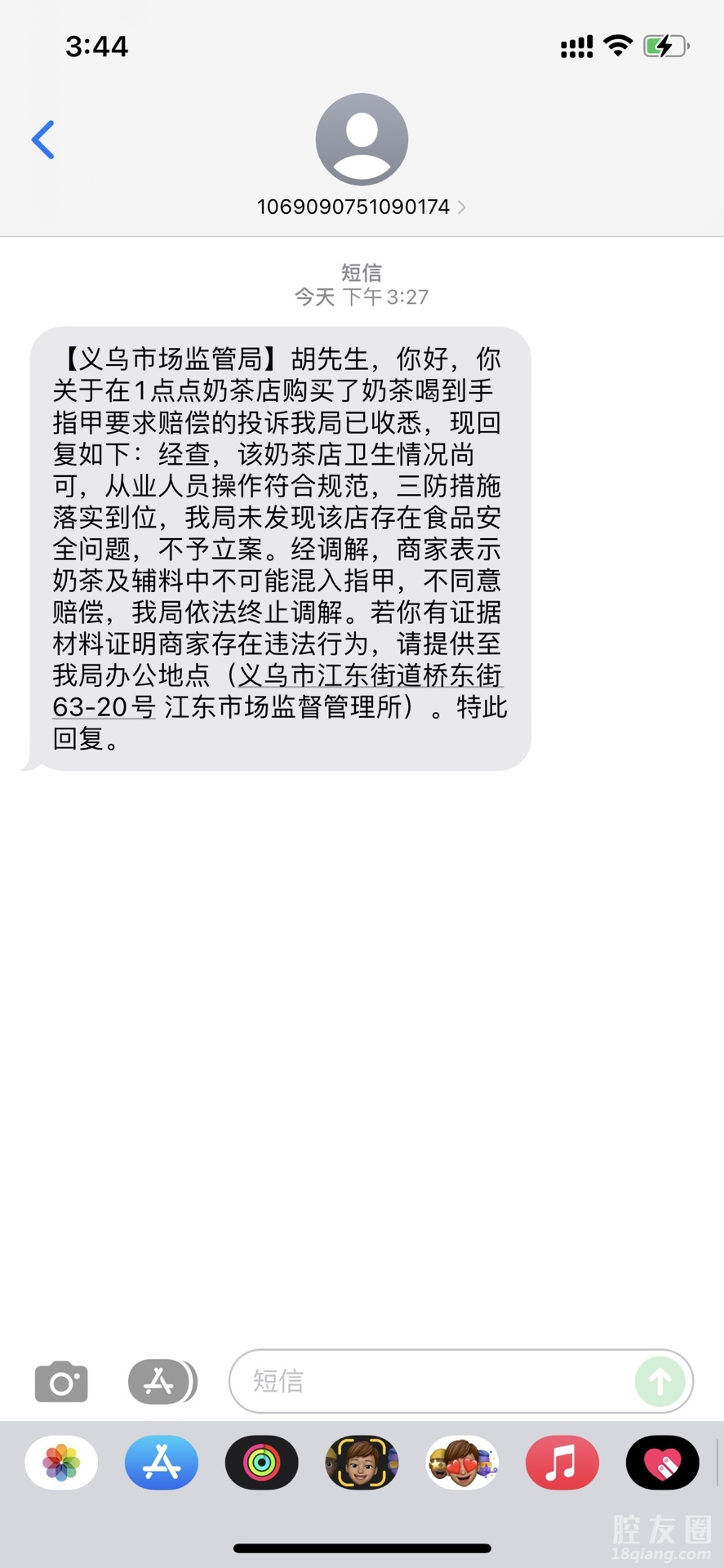The image size is (724, 1568).
Task: Toggle the App Store apps drawer button
Action: tap(162, 1382)
